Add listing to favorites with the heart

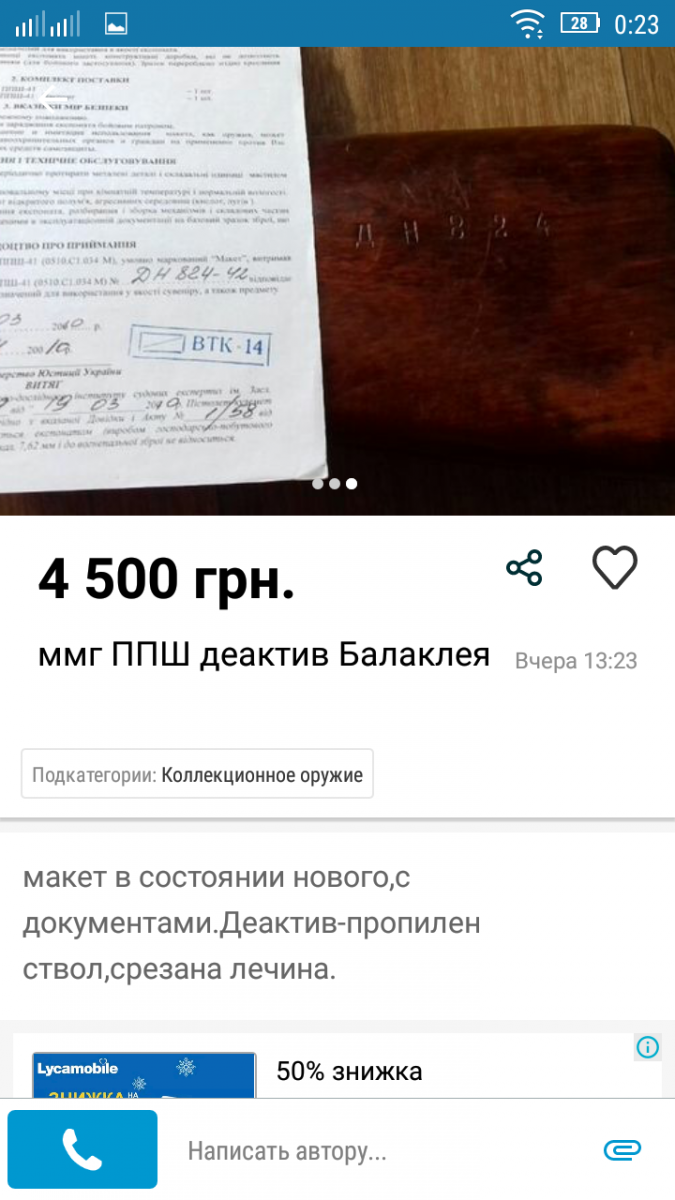click(614, 568)
